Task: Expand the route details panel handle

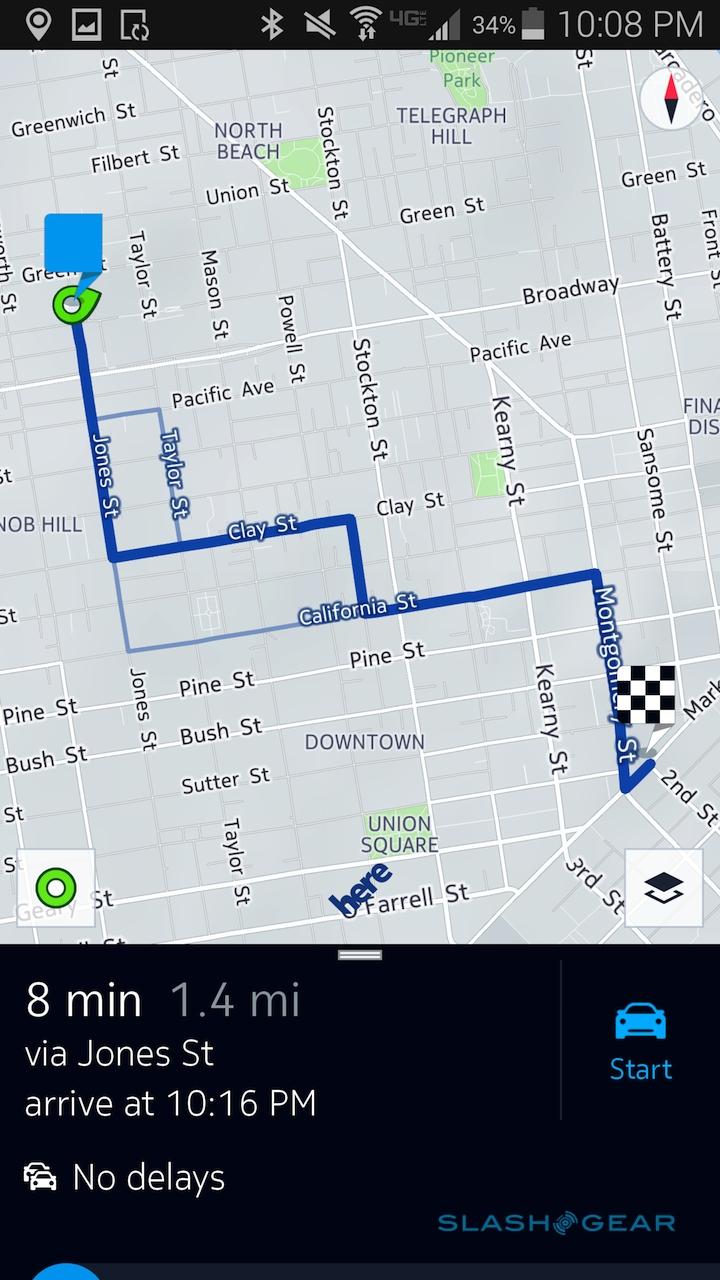Action: 360,955
